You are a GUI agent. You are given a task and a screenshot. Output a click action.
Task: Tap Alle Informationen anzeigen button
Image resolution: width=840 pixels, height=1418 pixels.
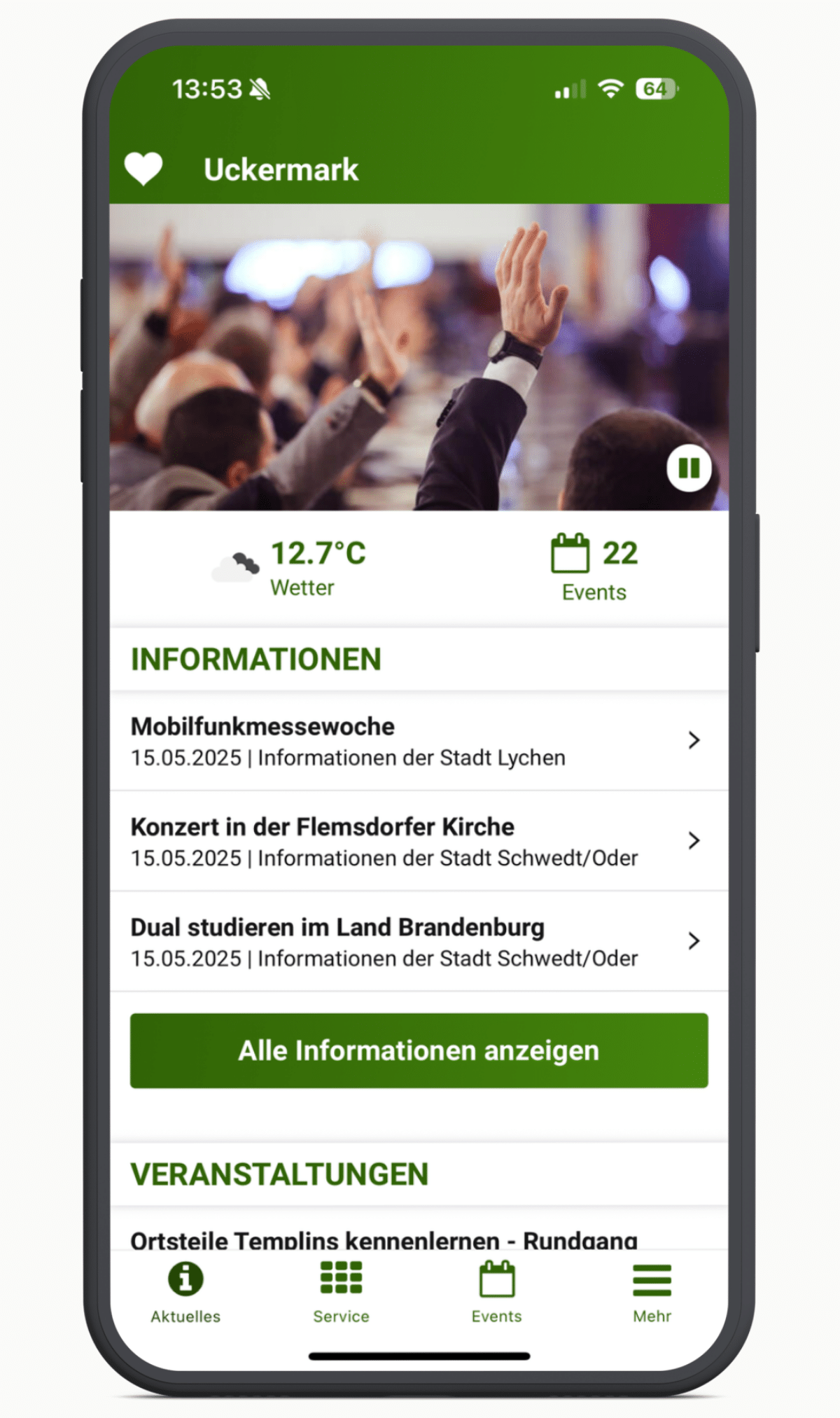(x=419, y=1050)
